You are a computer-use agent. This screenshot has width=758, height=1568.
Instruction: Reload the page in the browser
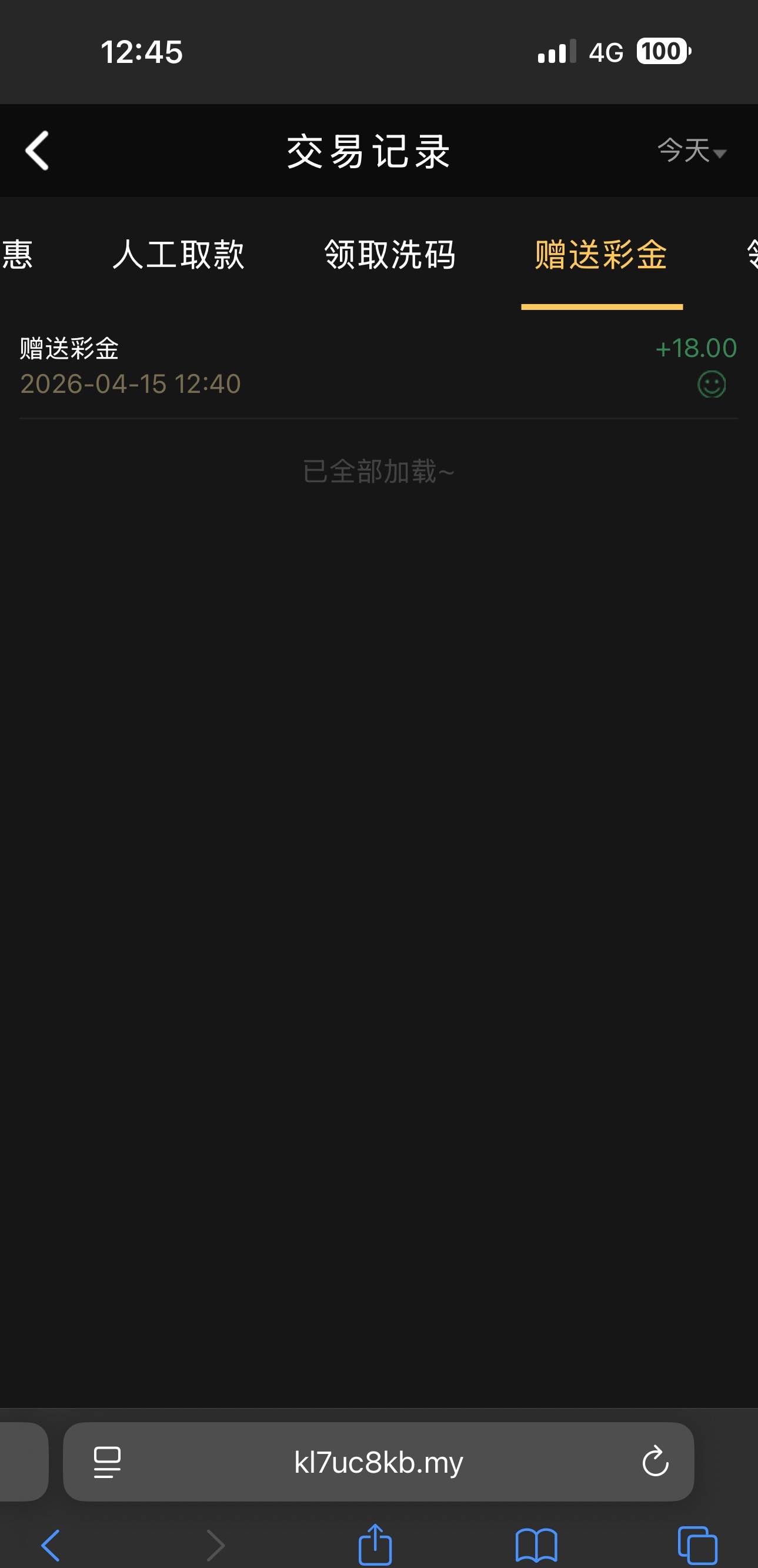coord(655,1463)
